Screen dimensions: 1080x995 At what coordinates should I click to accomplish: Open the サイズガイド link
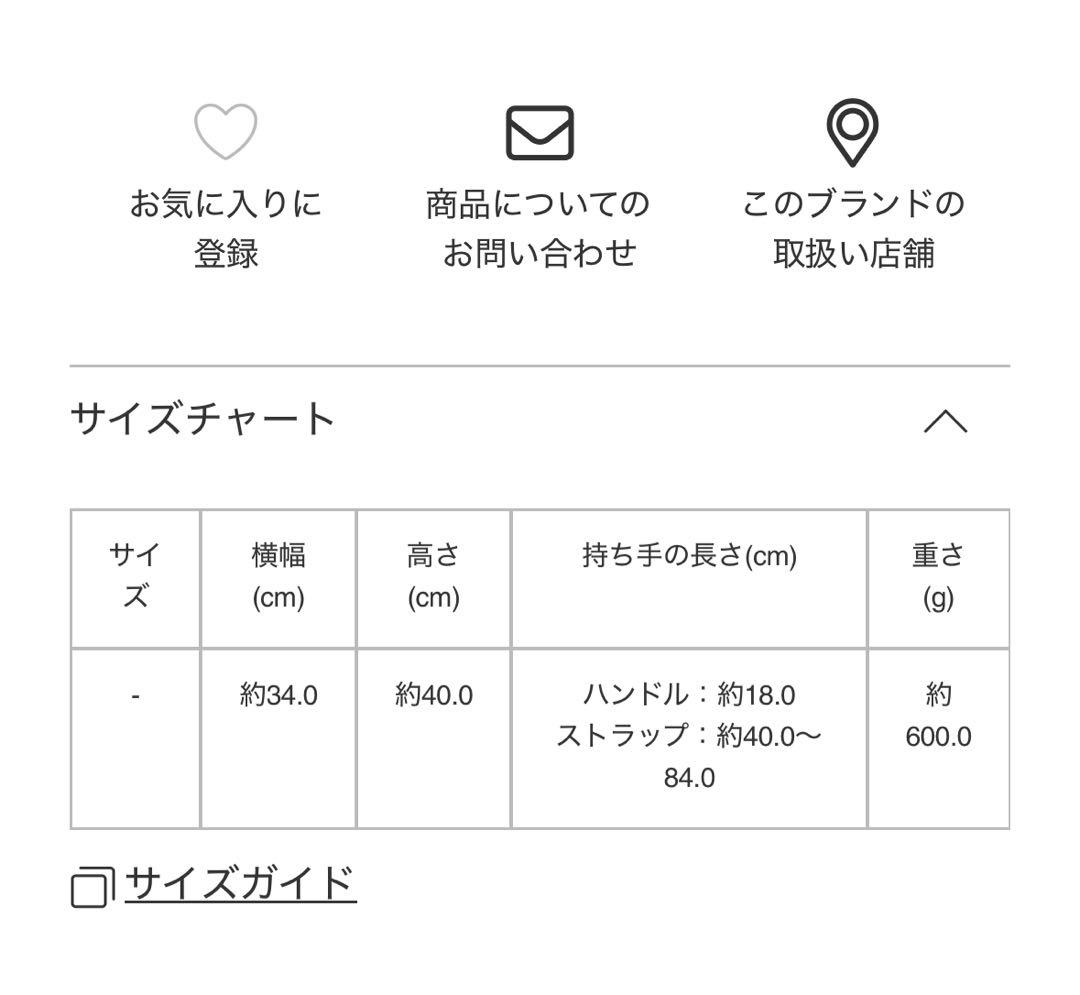click(x=240, y=884)
